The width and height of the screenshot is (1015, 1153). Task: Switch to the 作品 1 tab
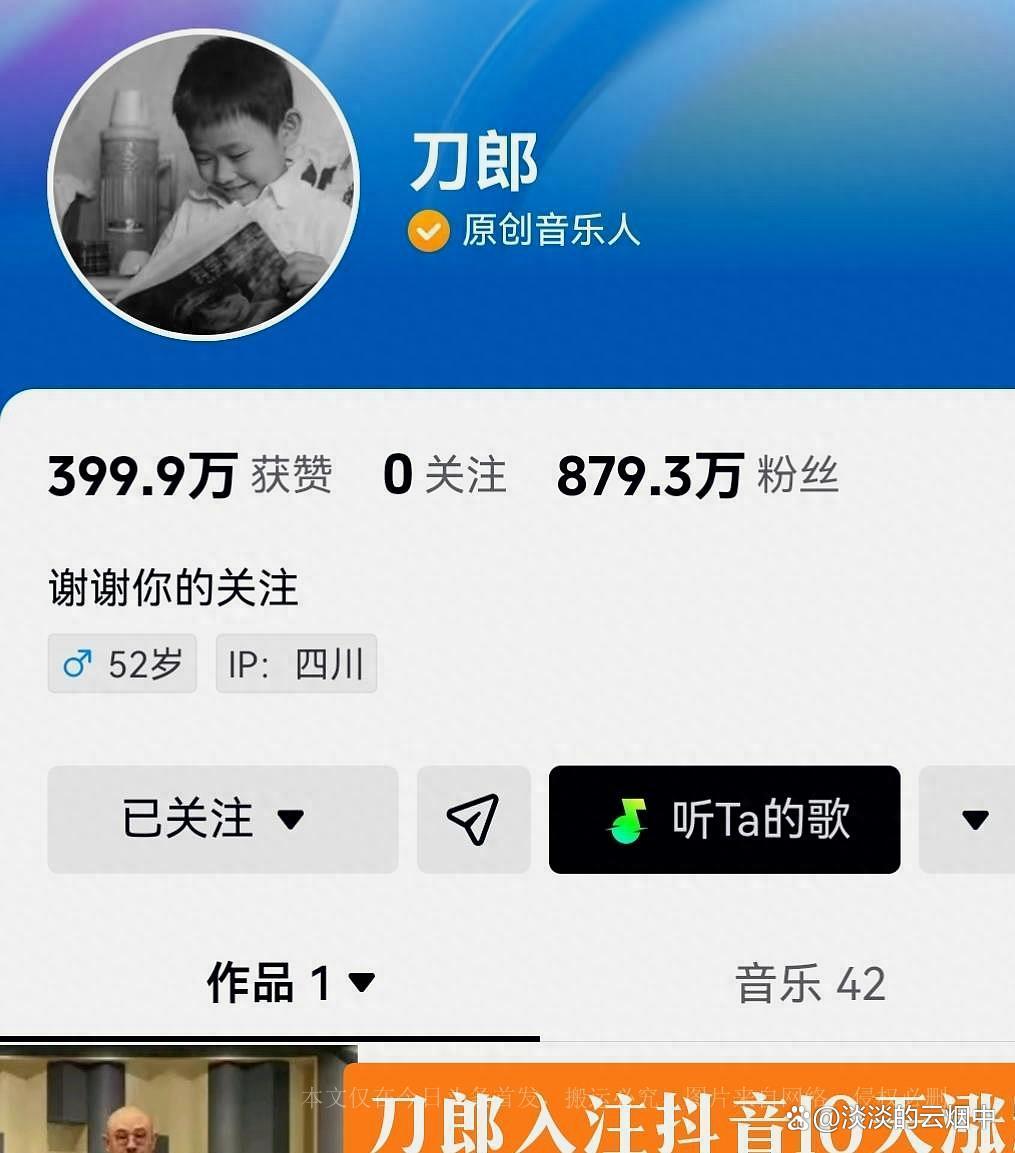click(x=290, y=983)
